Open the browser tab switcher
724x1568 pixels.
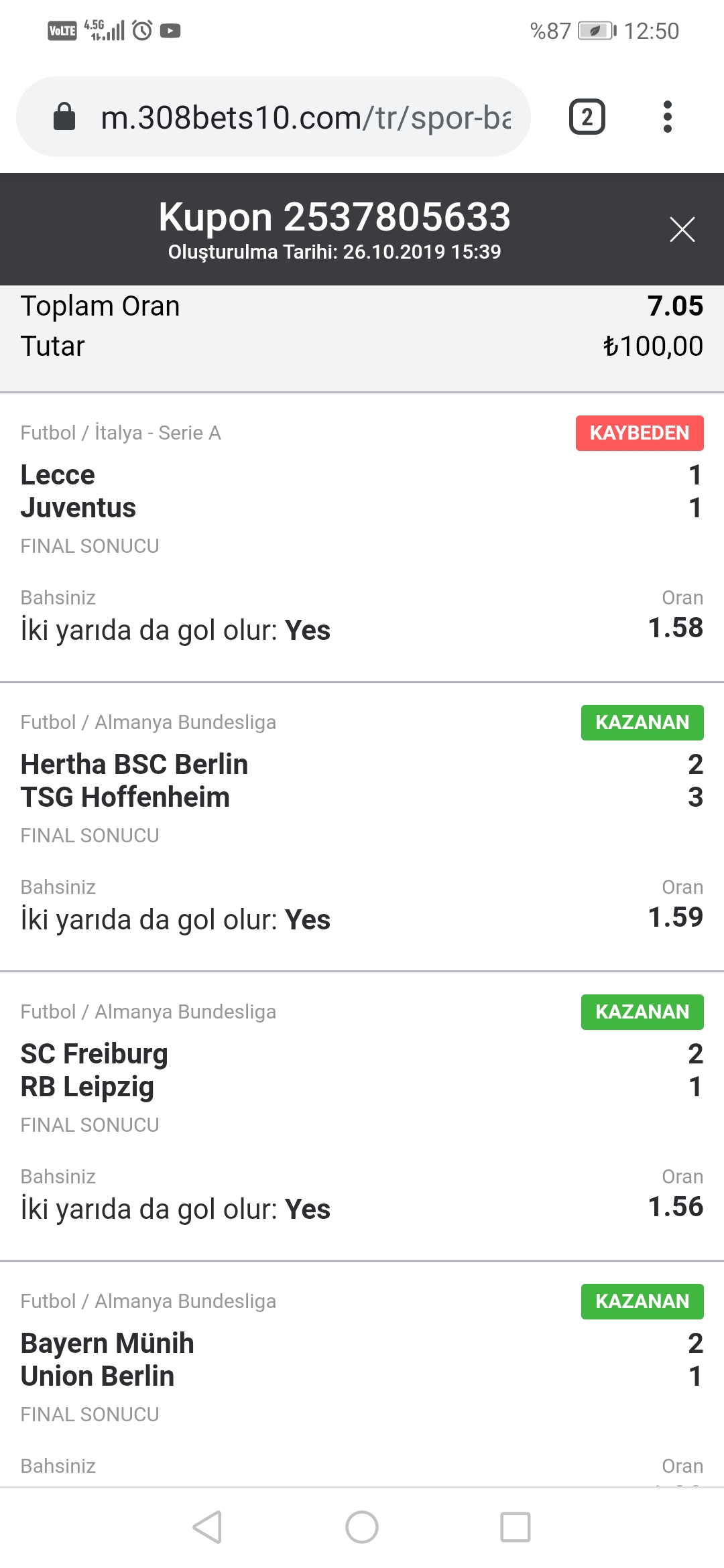click(x=587, y=117)
